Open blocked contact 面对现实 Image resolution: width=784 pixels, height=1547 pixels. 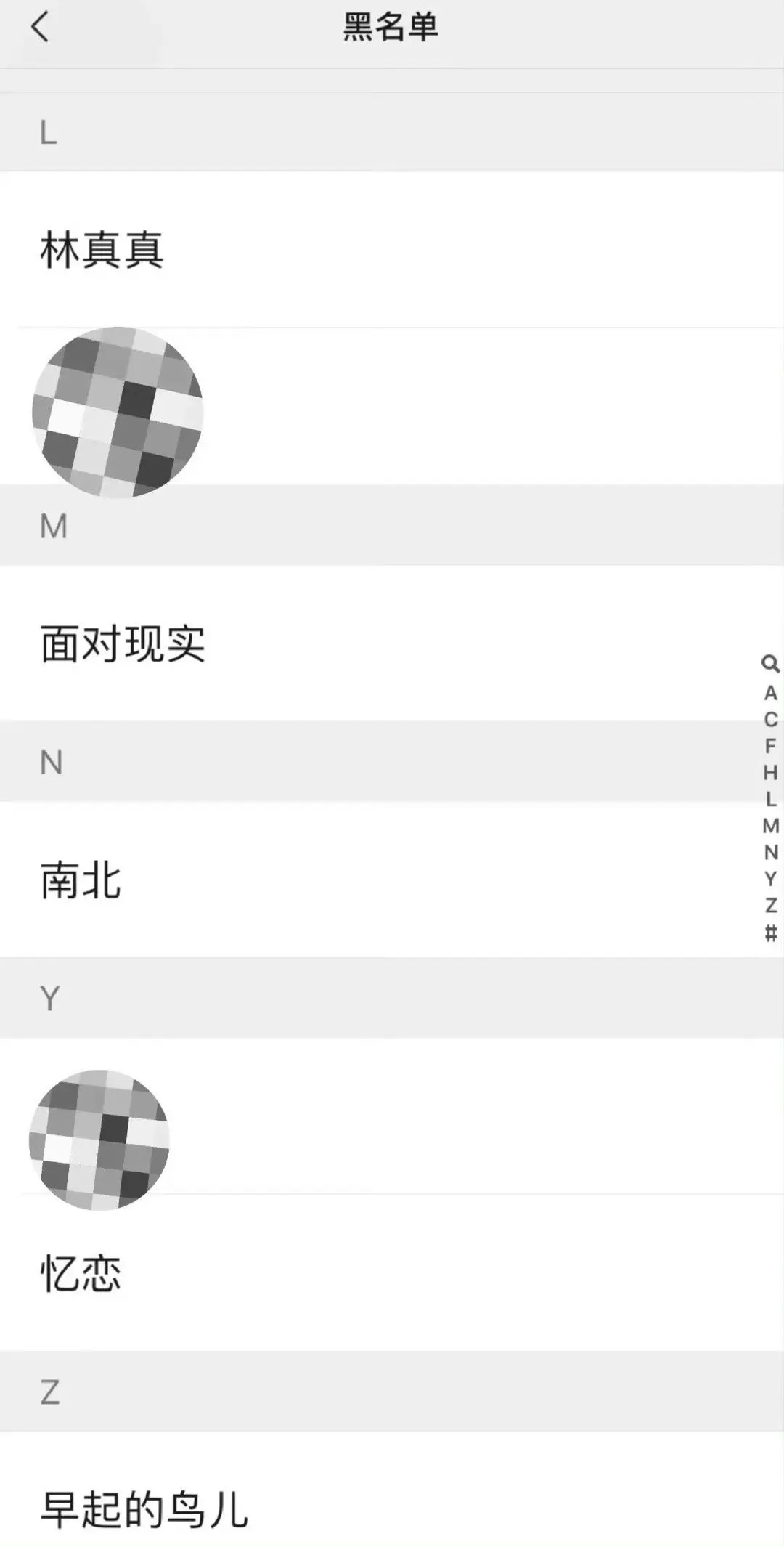392,643
